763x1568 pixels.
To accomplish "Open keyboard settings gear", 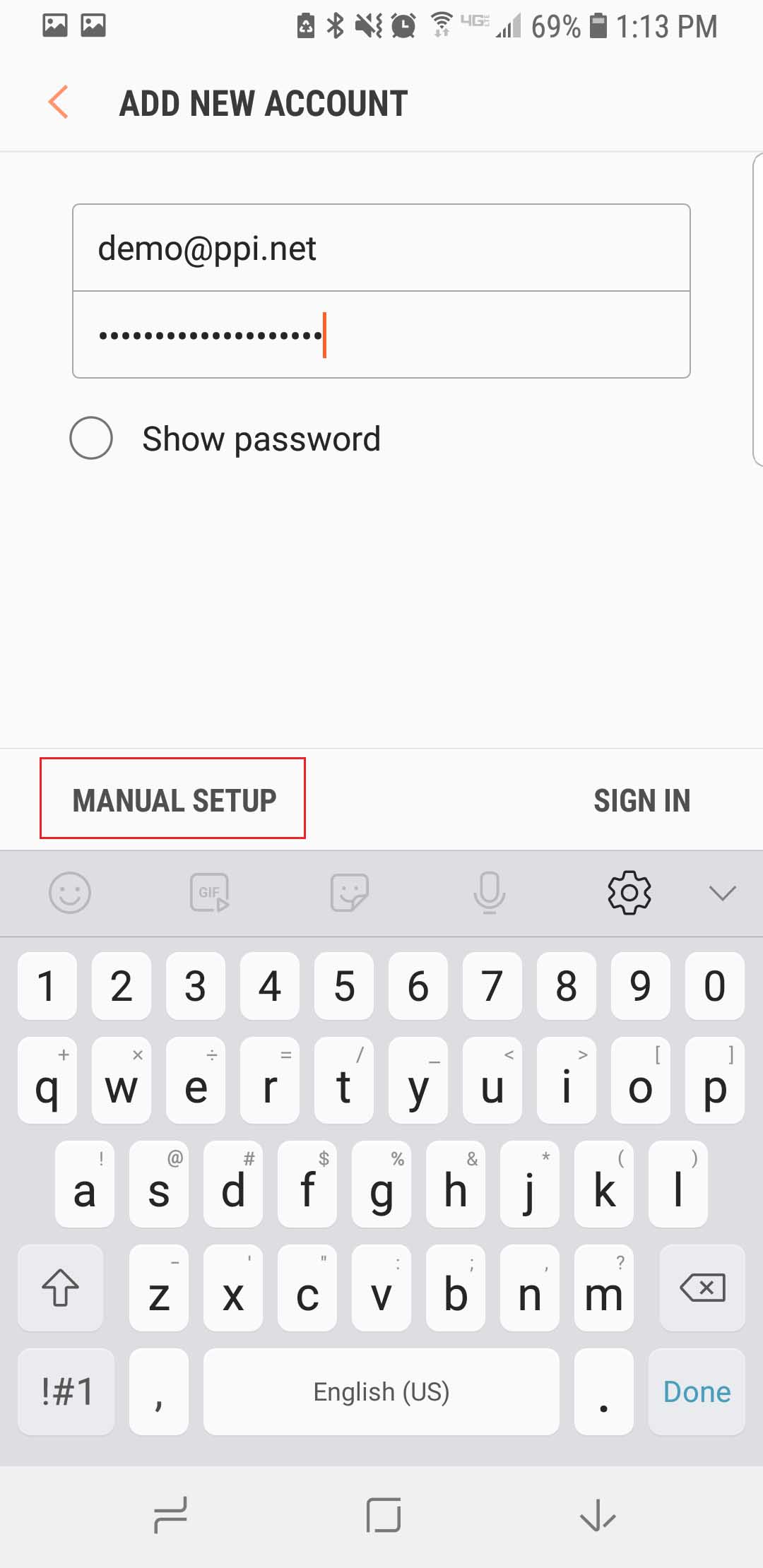I will pyautogui.click(x=629, y=893).
